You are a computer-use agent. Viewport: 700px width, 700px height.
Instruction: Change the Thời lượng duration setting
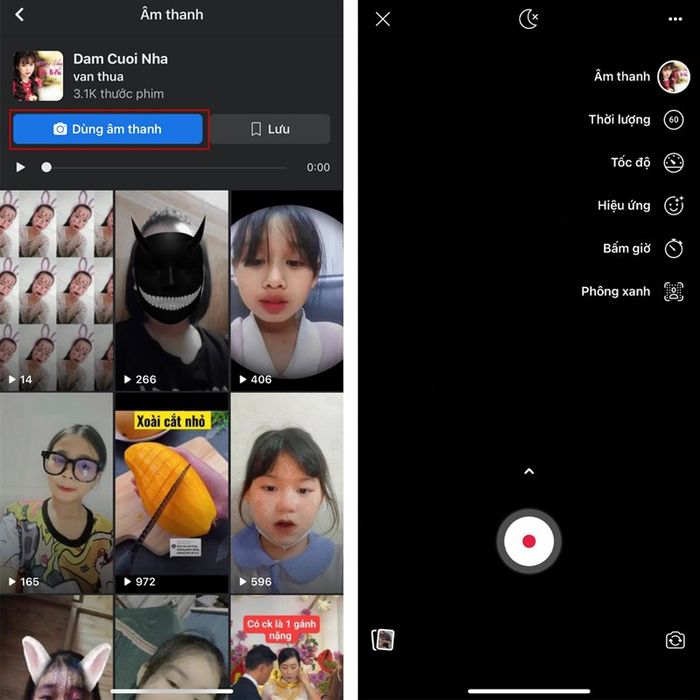[x=673, y=120]
